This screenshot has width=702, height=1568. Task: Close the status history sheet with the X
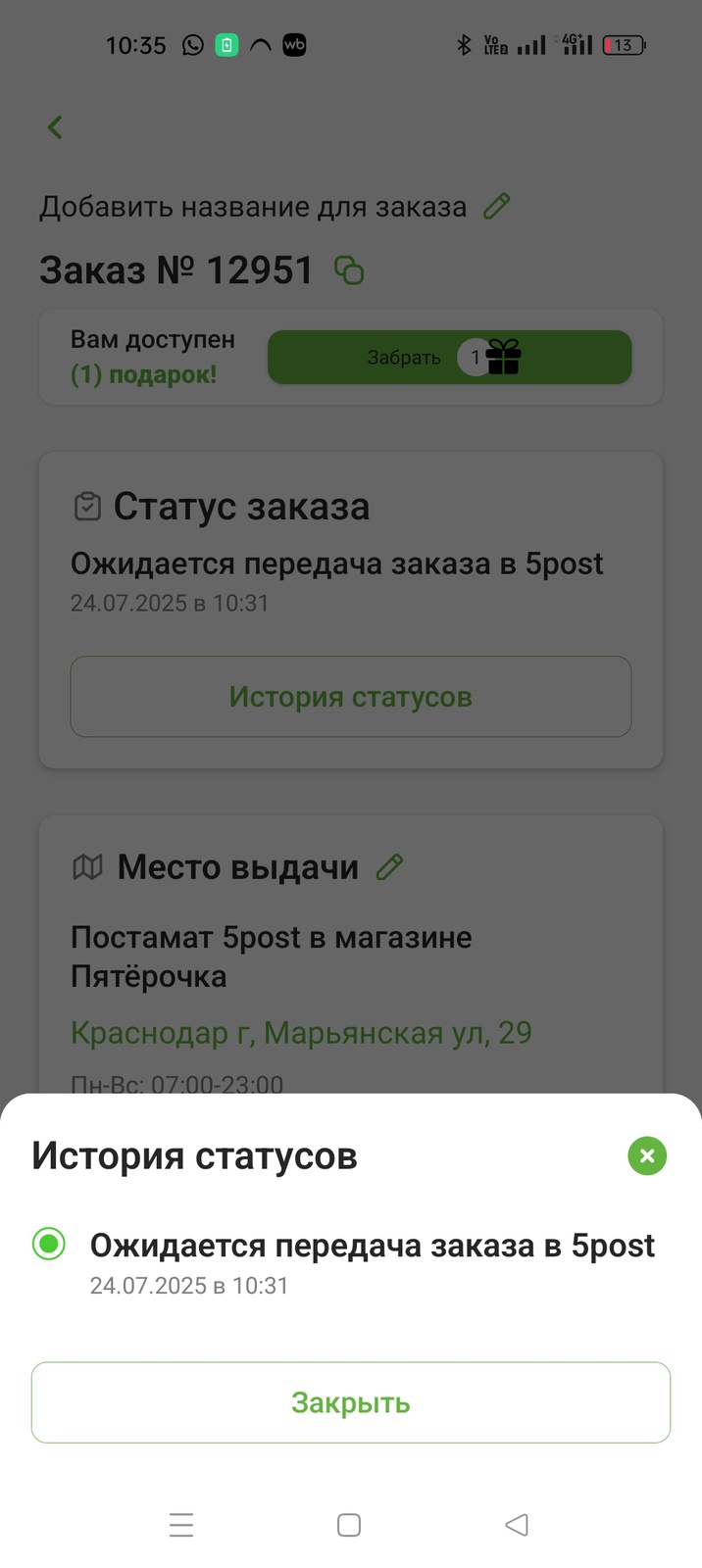(647, 1156)
